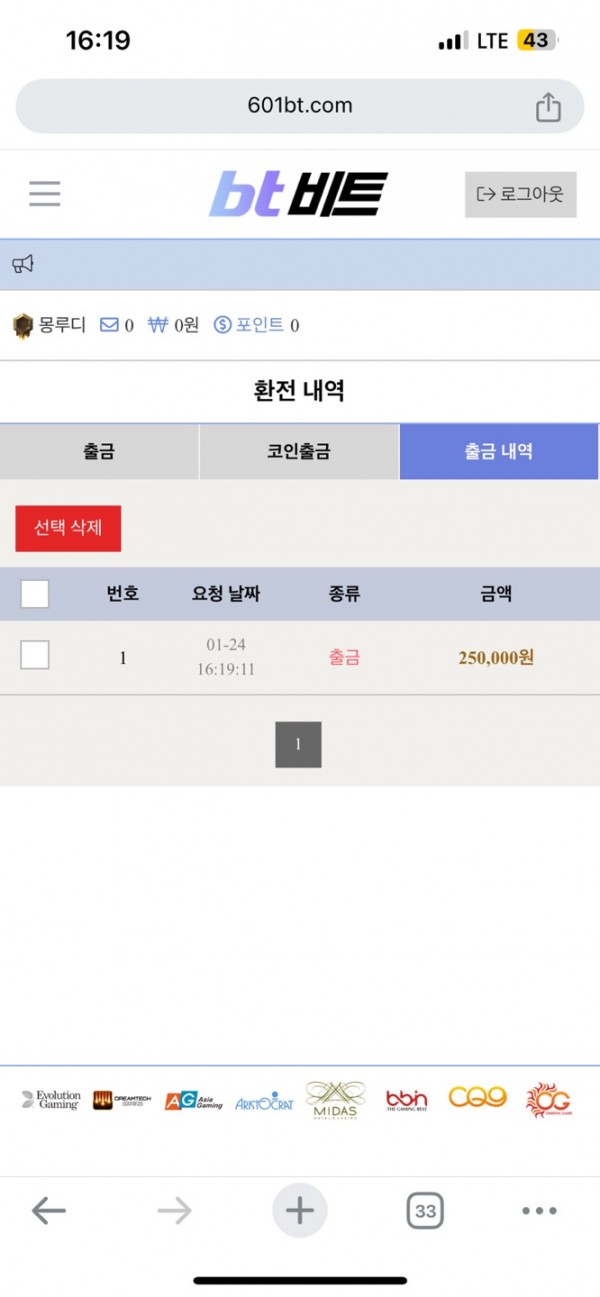This screenshot has width=600, height=1297.
Task: Tap the 로그아웃 logout button
Action: click(x=521, y=194)
